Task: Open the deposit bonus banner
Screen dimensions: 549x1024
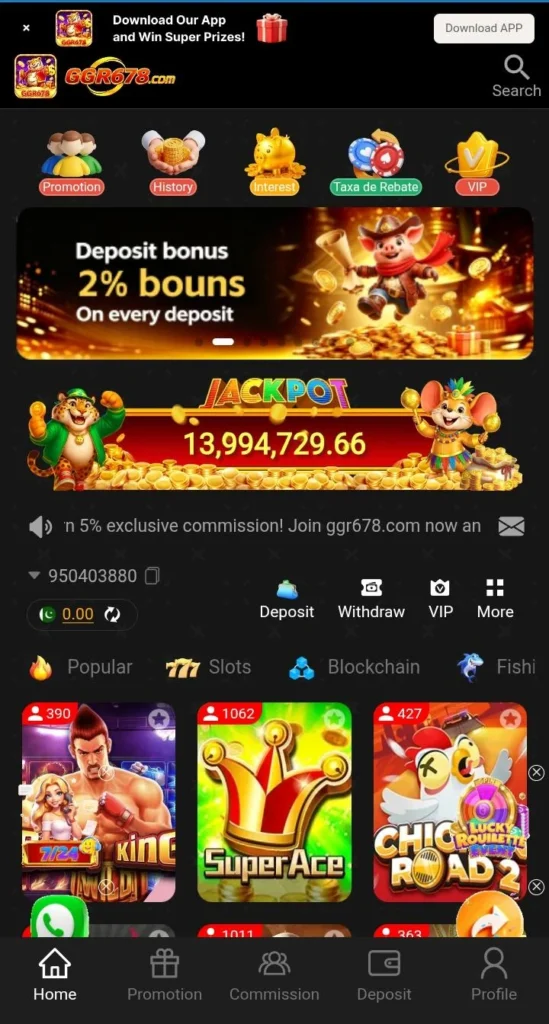Action: coord(275,283)
